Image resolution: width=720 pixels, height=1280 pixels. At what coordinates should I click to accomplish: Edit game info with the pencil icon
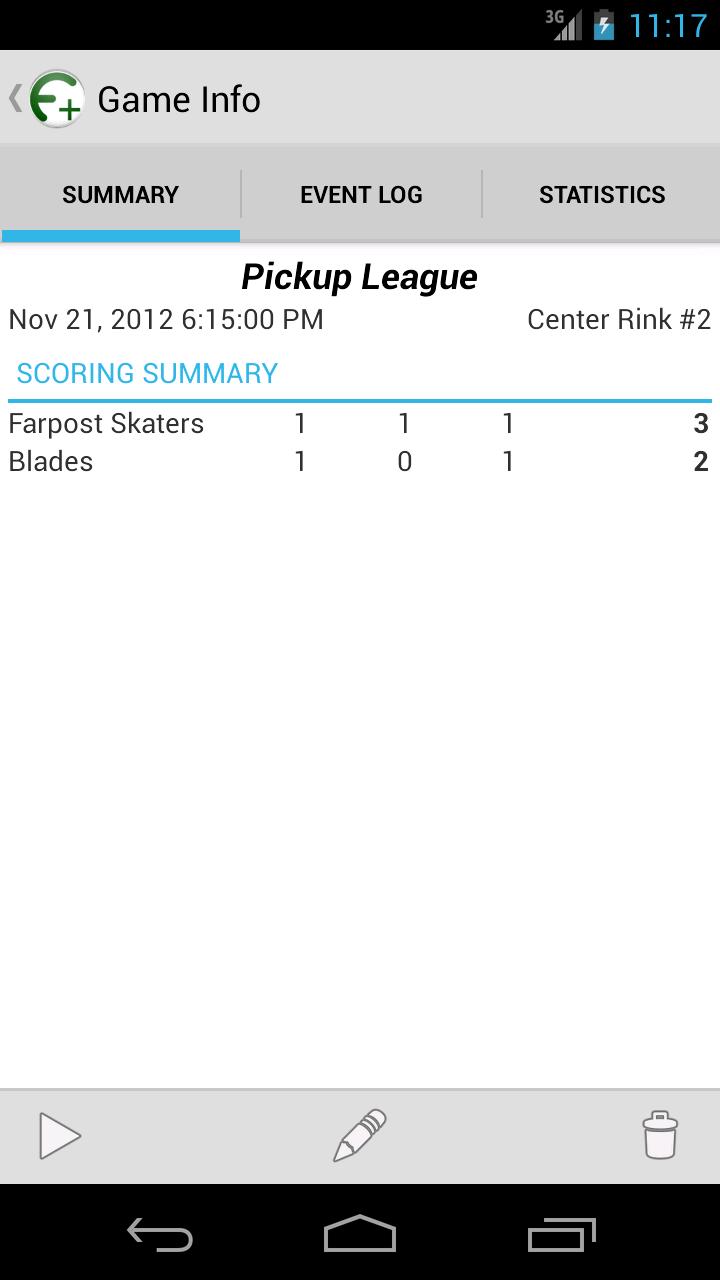click(360, 1136)
